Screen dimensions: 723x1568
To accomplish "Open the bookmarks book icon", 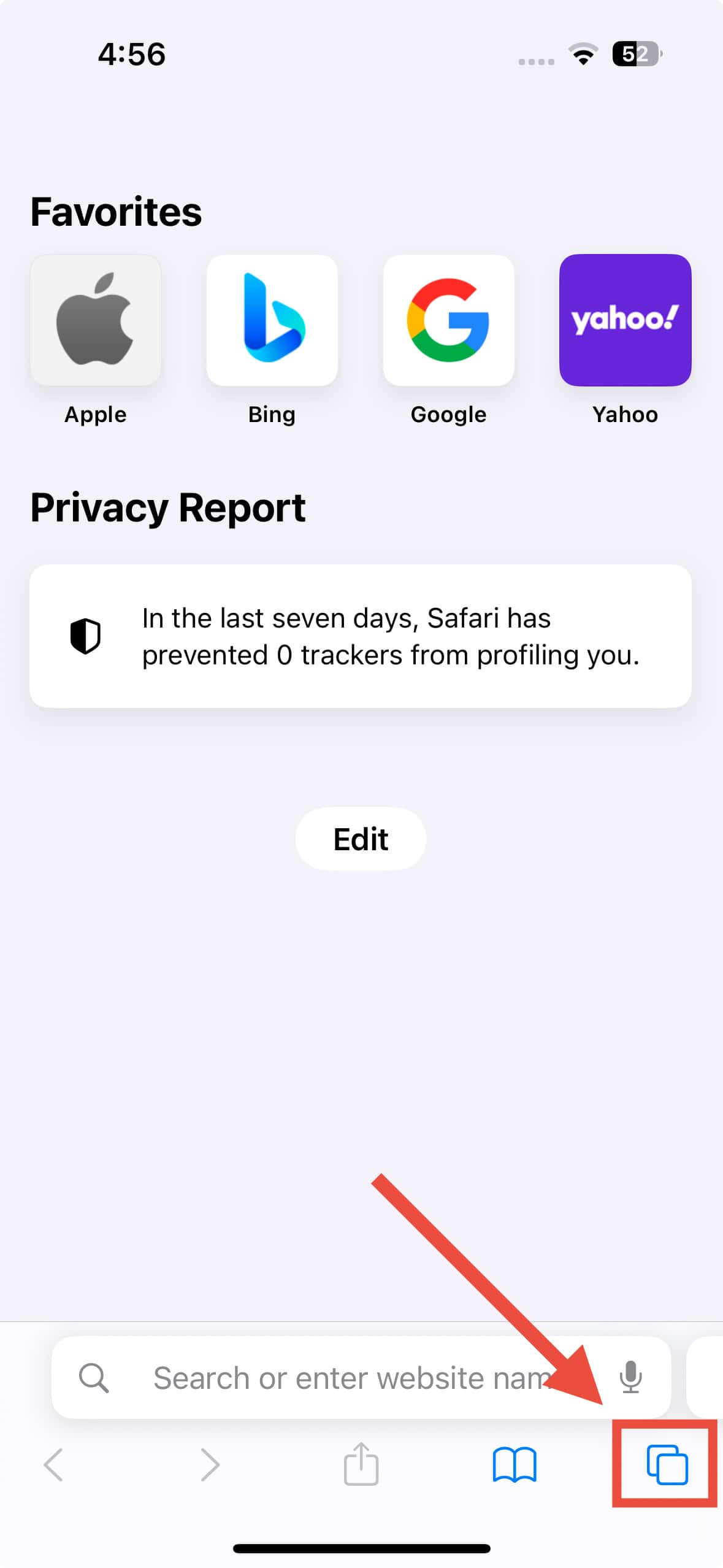I will pyautogui.click(x=515, y=1465).
